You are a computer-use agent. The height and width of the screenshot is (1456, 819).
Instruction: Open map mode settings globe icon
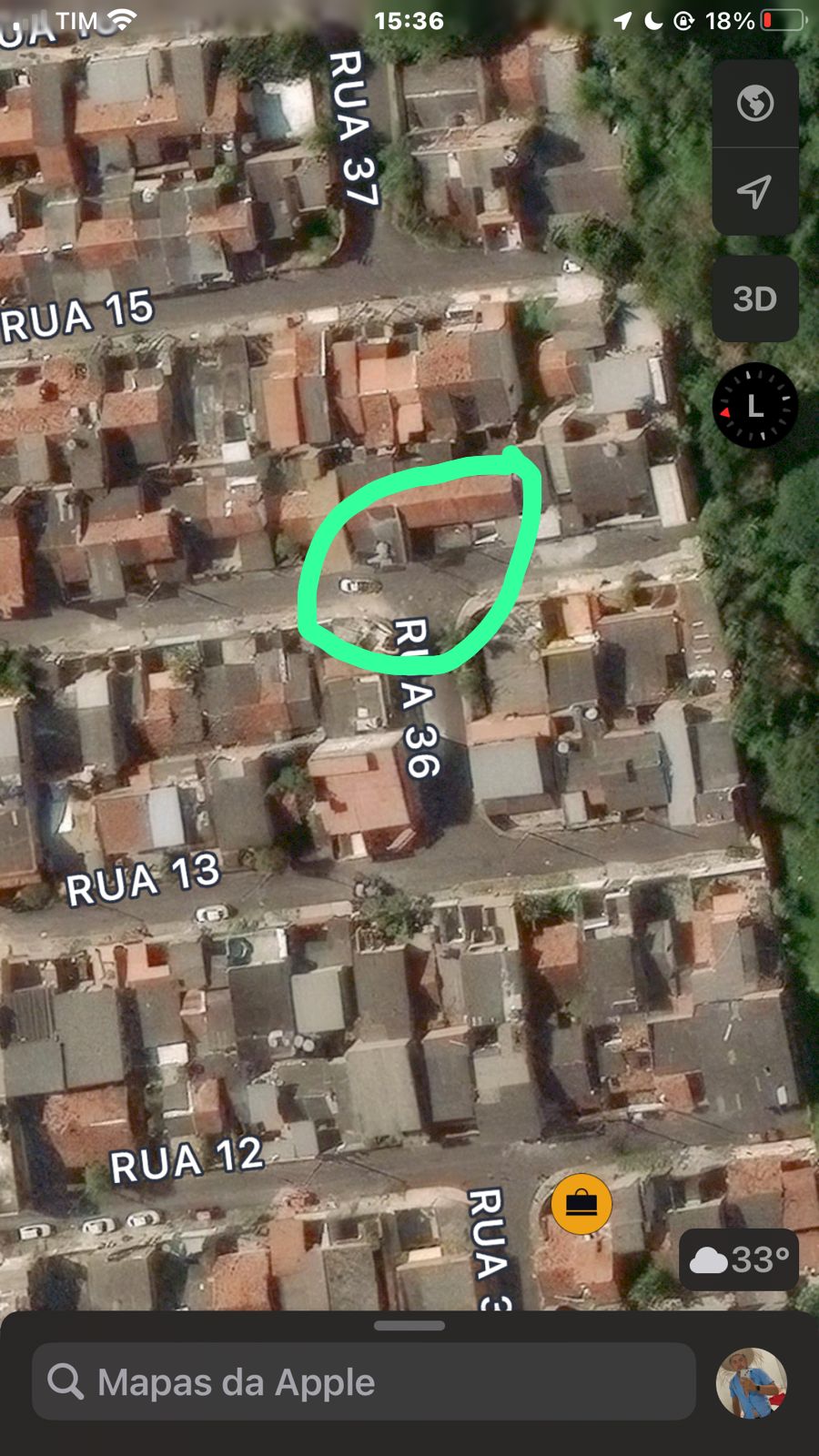click(754, 104)
